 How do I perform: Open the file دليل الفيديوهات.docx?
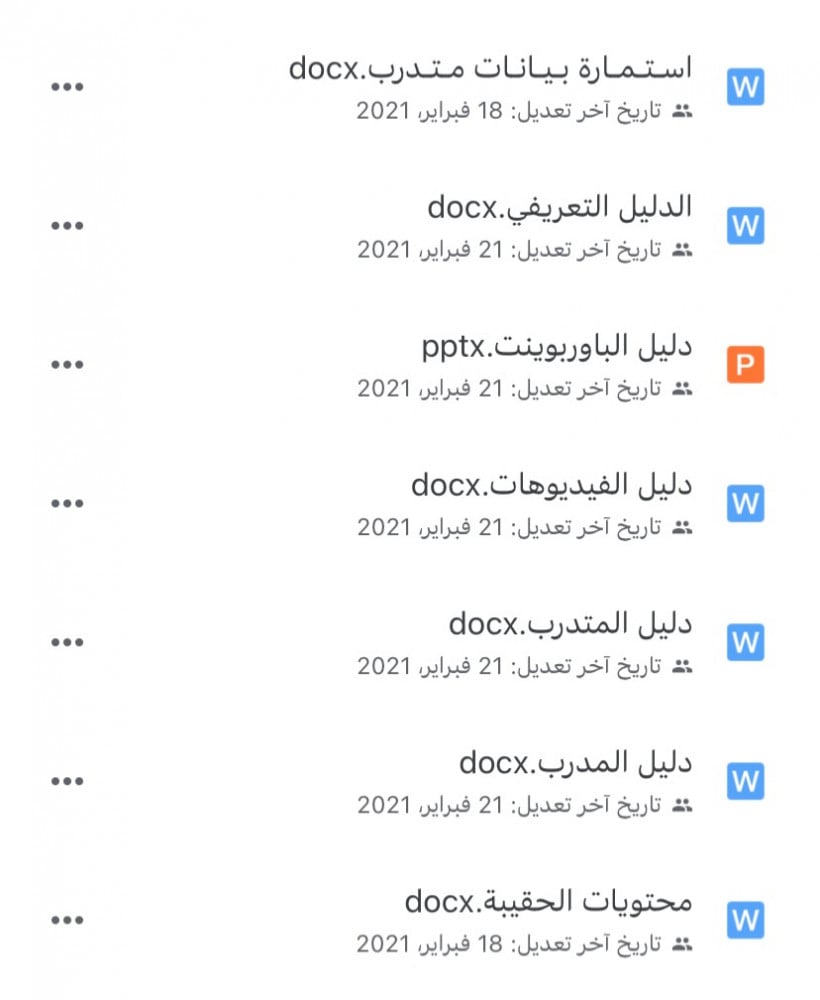click(551, 486)
